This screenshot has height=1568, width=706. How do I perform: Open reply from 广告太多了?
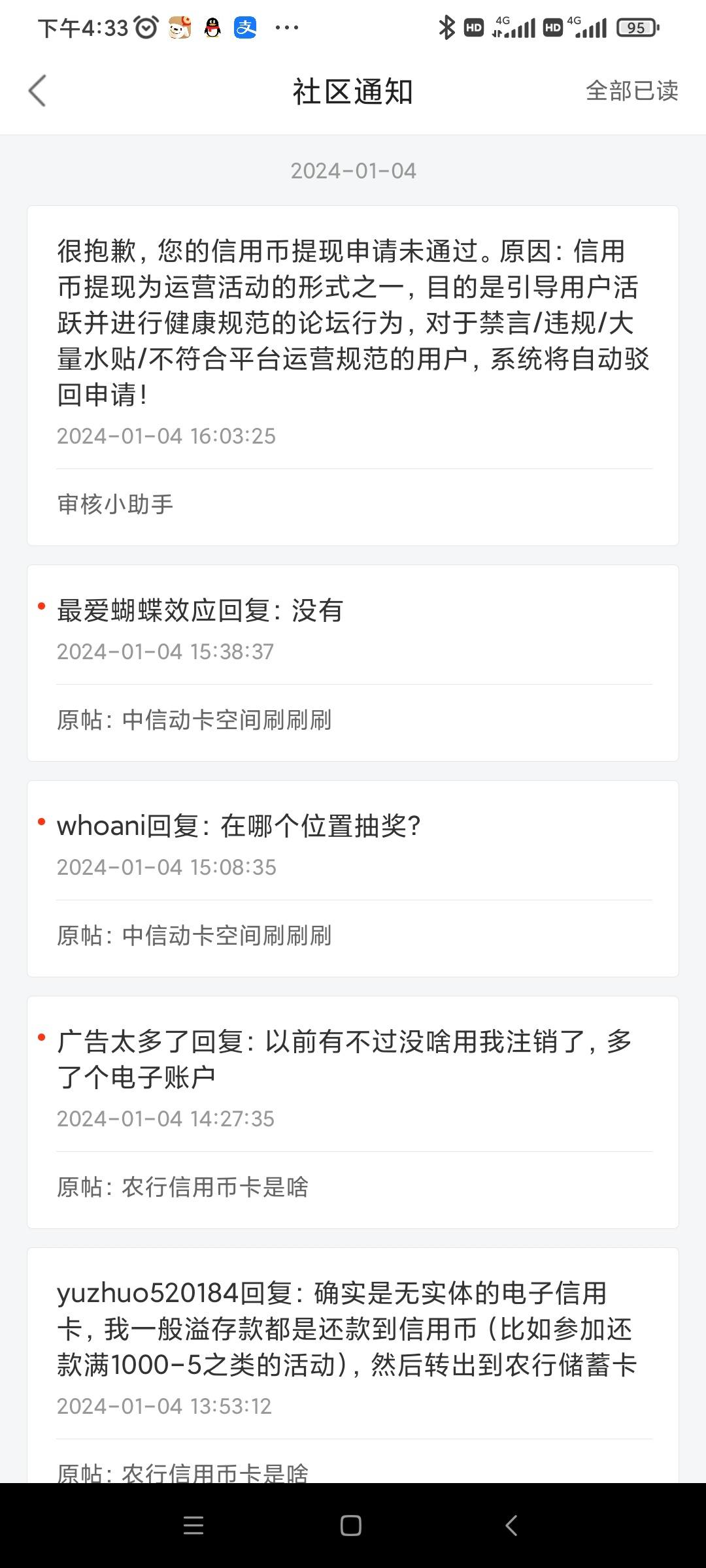(x=353, y=1112)
